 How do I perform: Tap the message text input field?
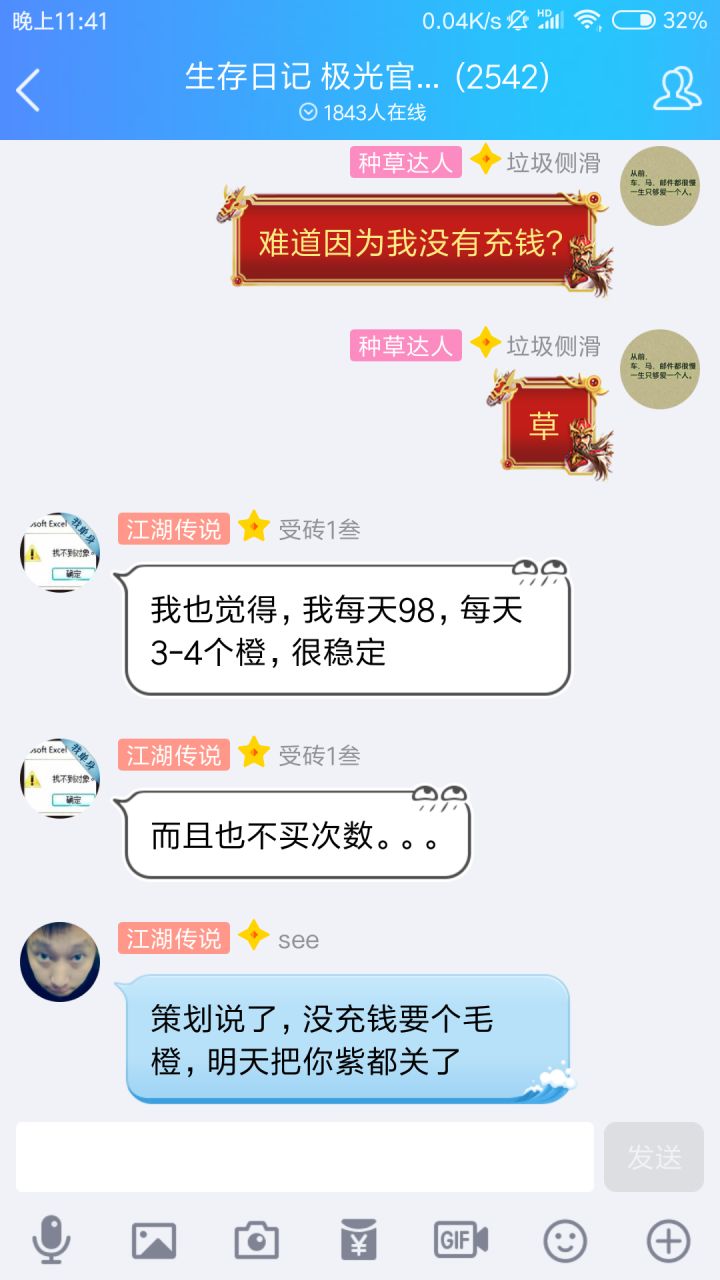coord(305,1157)
